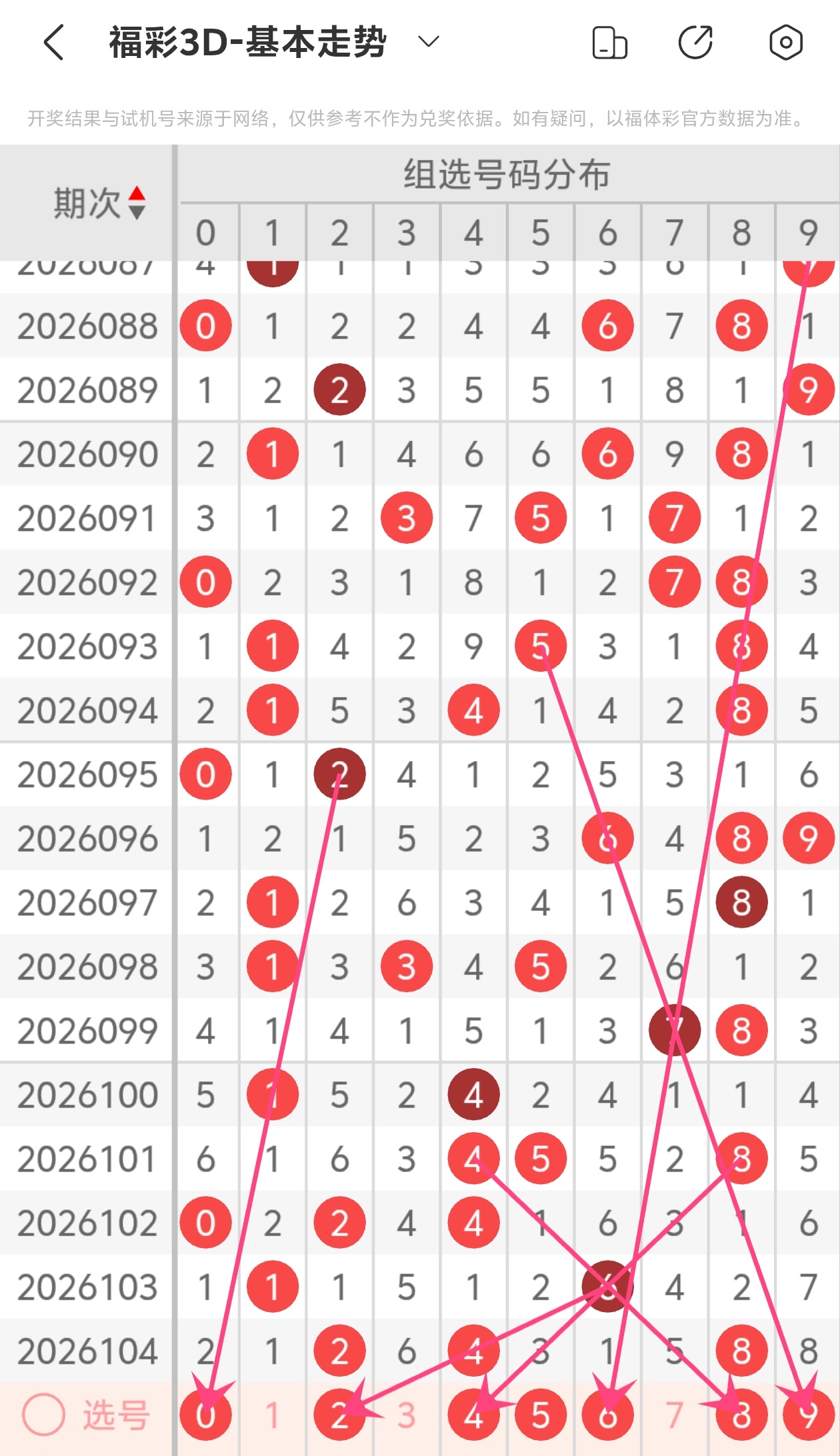The image size is (840, 1456).
Task: Select number 7 in the 选号 row
Action: pos(674,1415)
